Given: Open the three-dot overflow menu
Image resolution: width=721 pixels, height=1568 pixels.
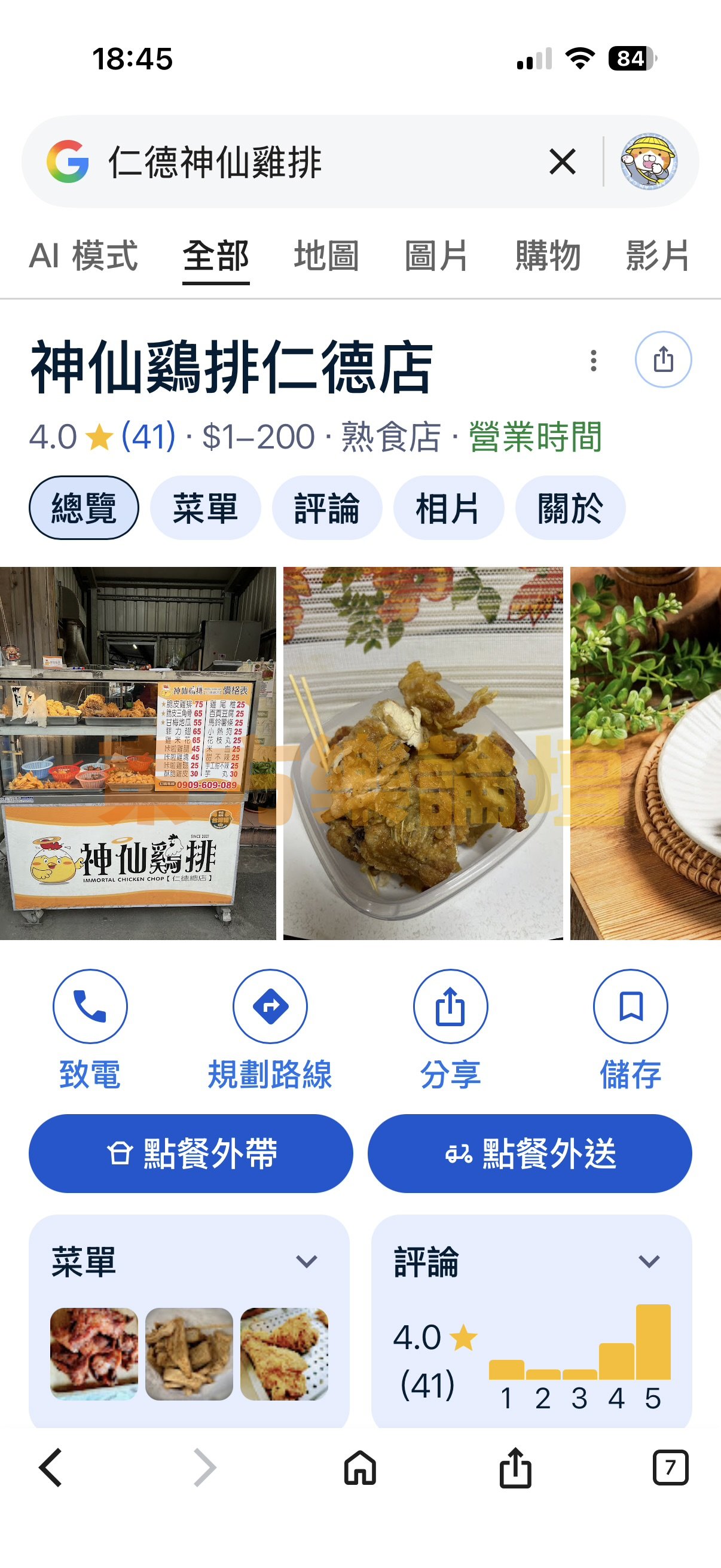Looking at the screenshot, I should coord(593,361).
